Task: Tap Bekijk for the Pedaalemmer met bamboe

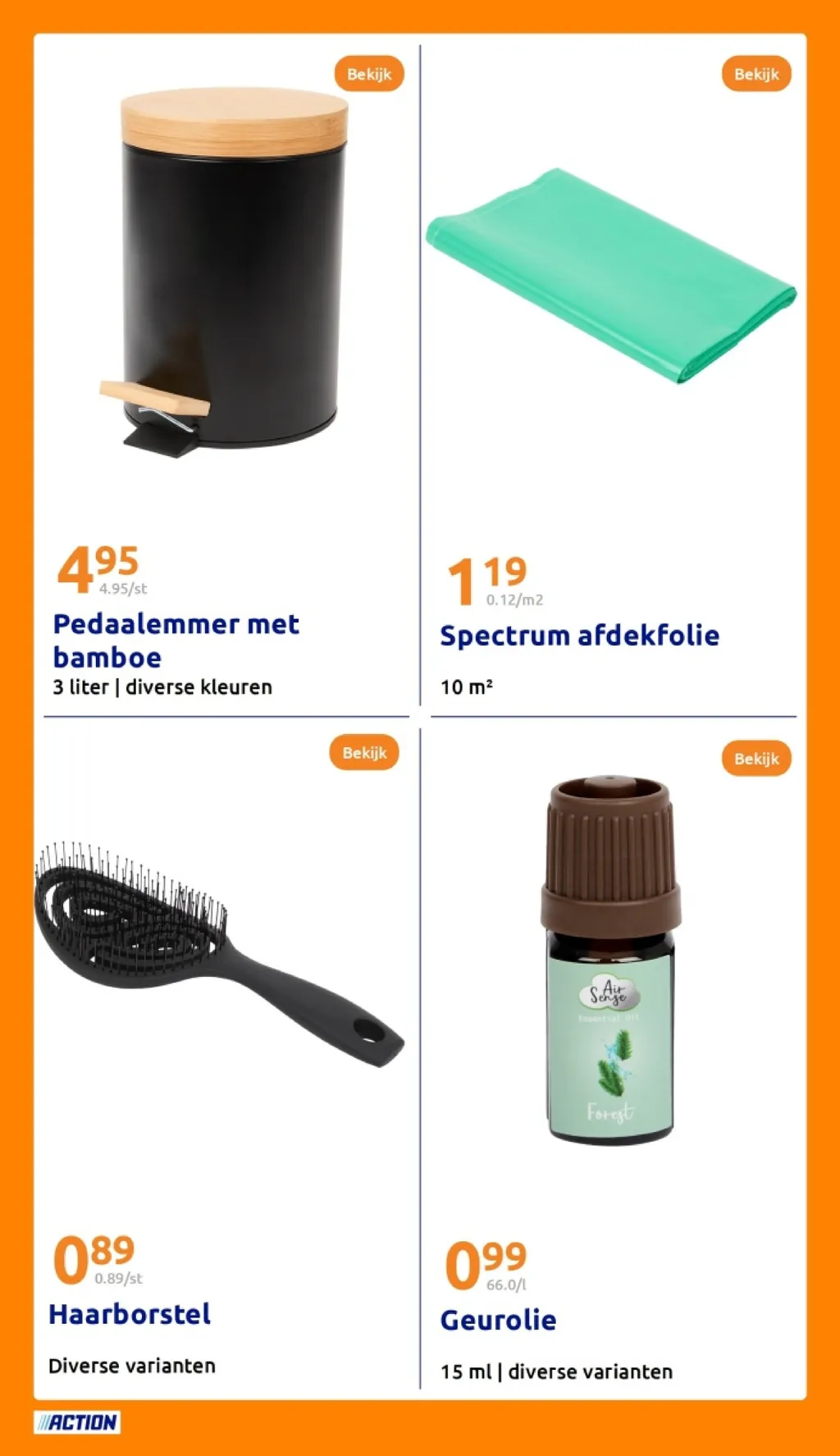Action: pos(369,74)
